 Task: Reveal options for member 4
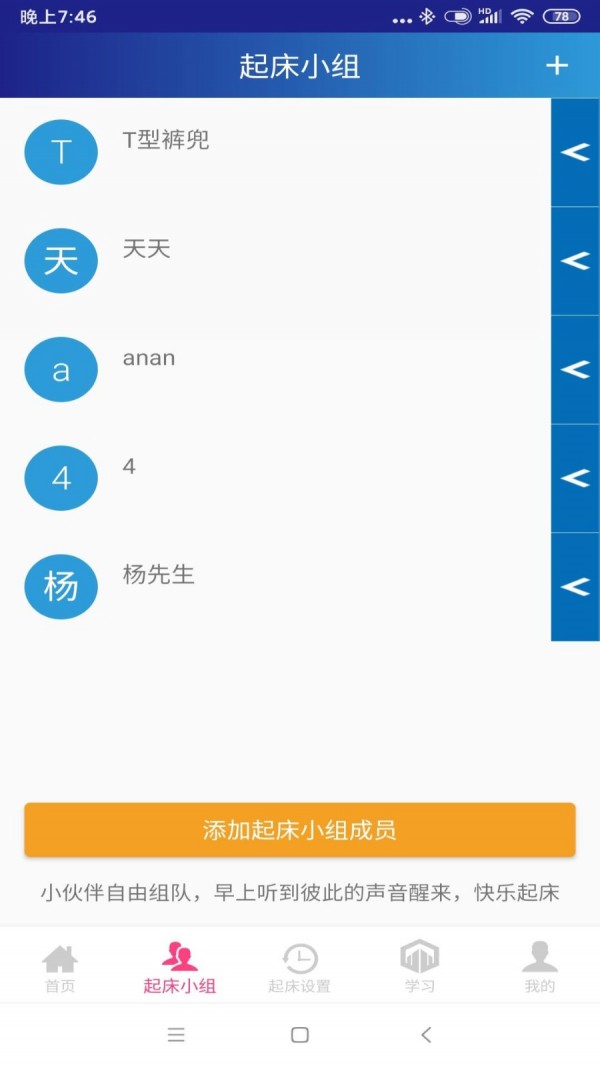tap(575, 478)
